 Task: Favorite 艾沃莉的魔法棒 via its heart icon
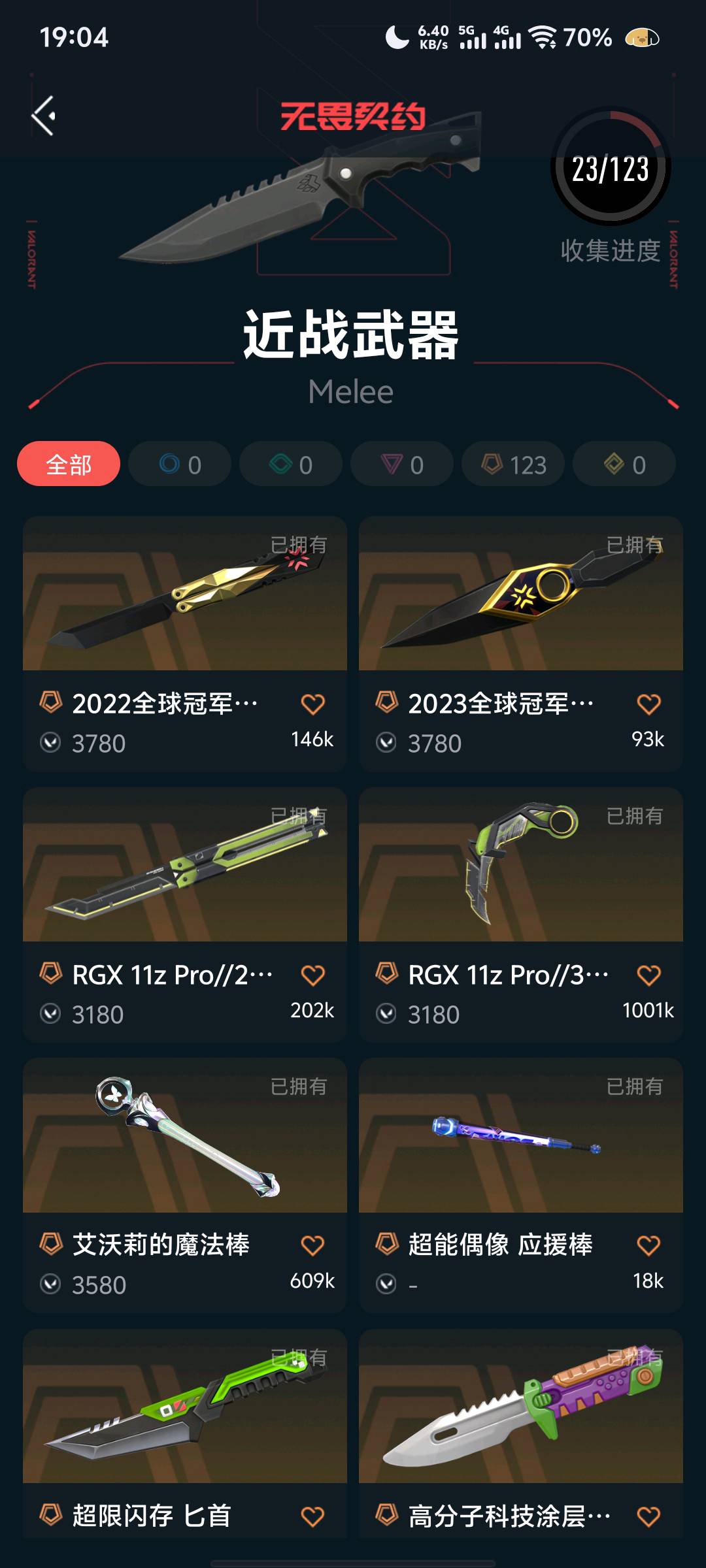tap(312, 1245)
